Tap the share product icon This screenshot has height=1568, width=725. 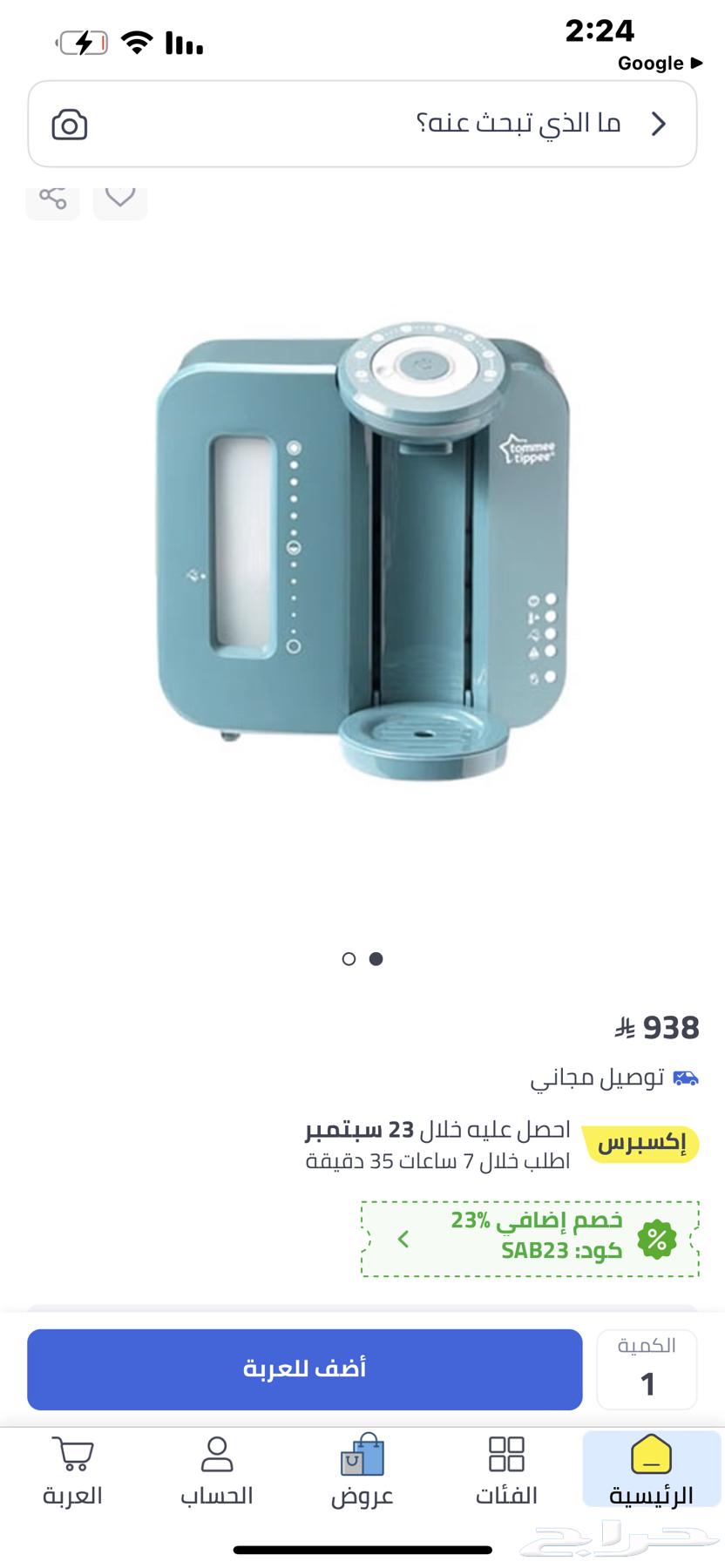[x=52, y=199]
